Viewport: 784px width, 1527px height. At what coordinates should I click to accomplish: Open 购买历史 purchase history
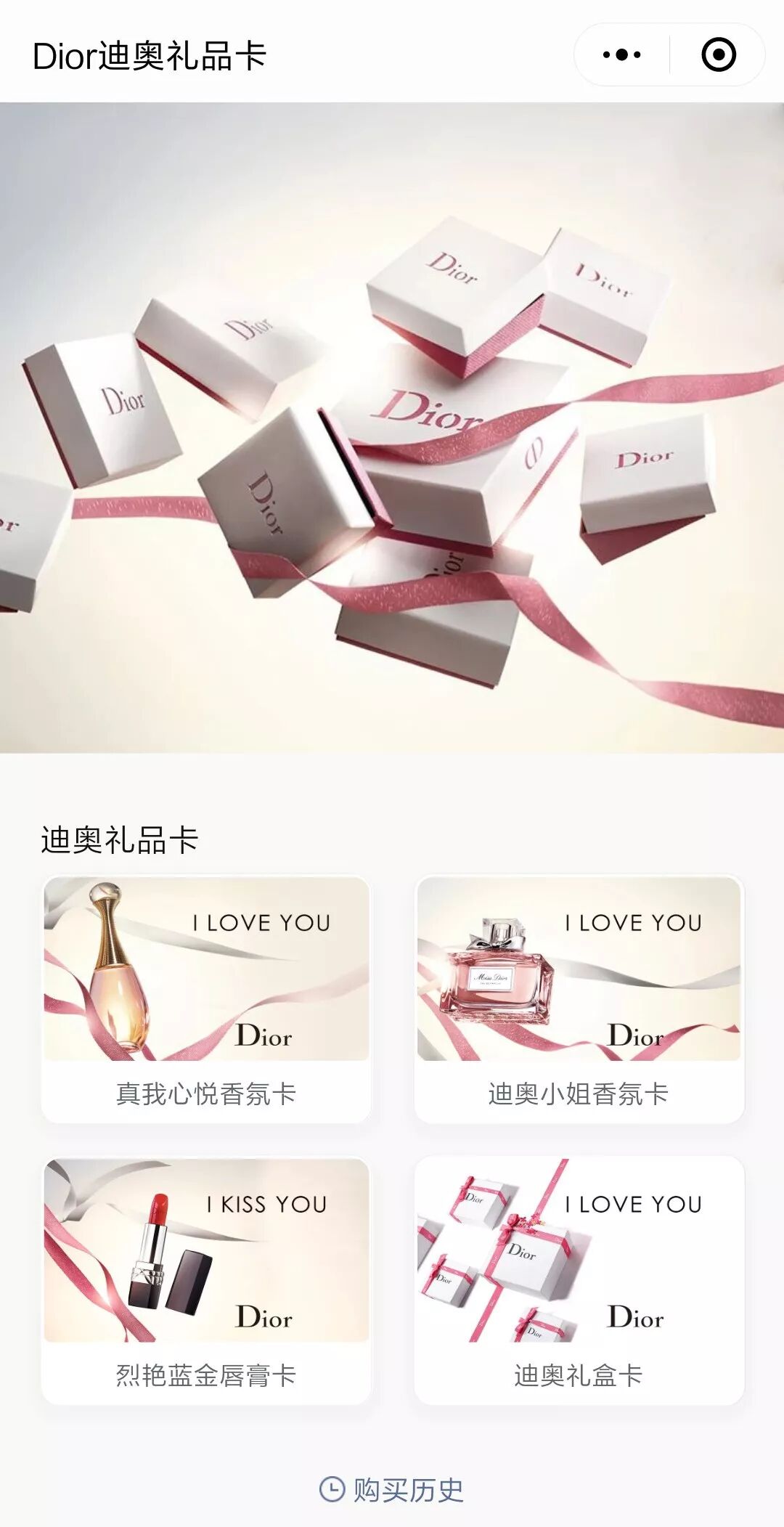click(392, 1490)
